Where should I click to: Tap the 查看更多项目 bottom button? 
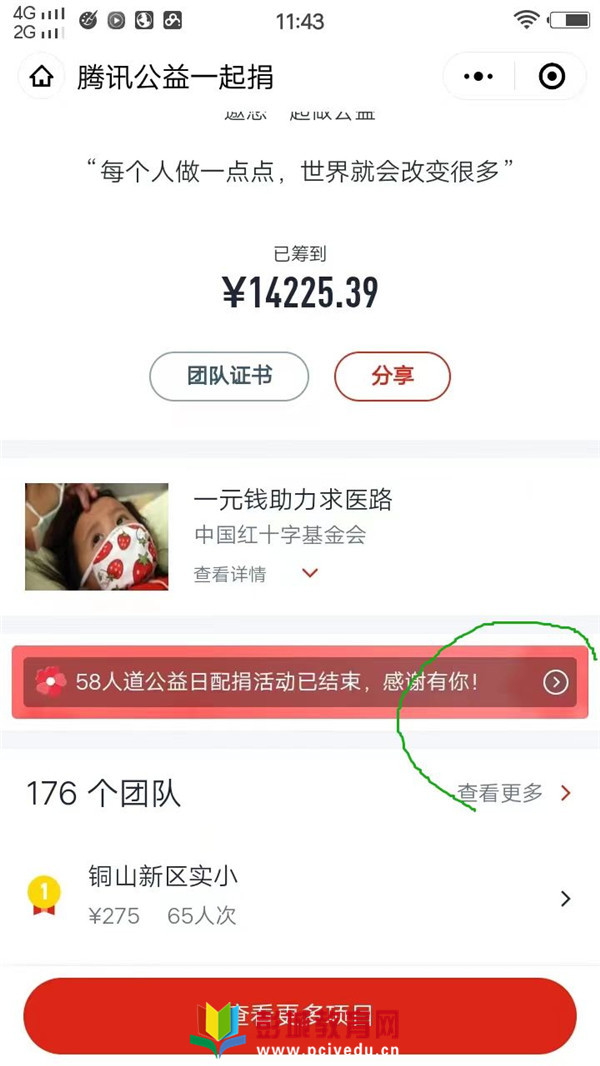300,1015
